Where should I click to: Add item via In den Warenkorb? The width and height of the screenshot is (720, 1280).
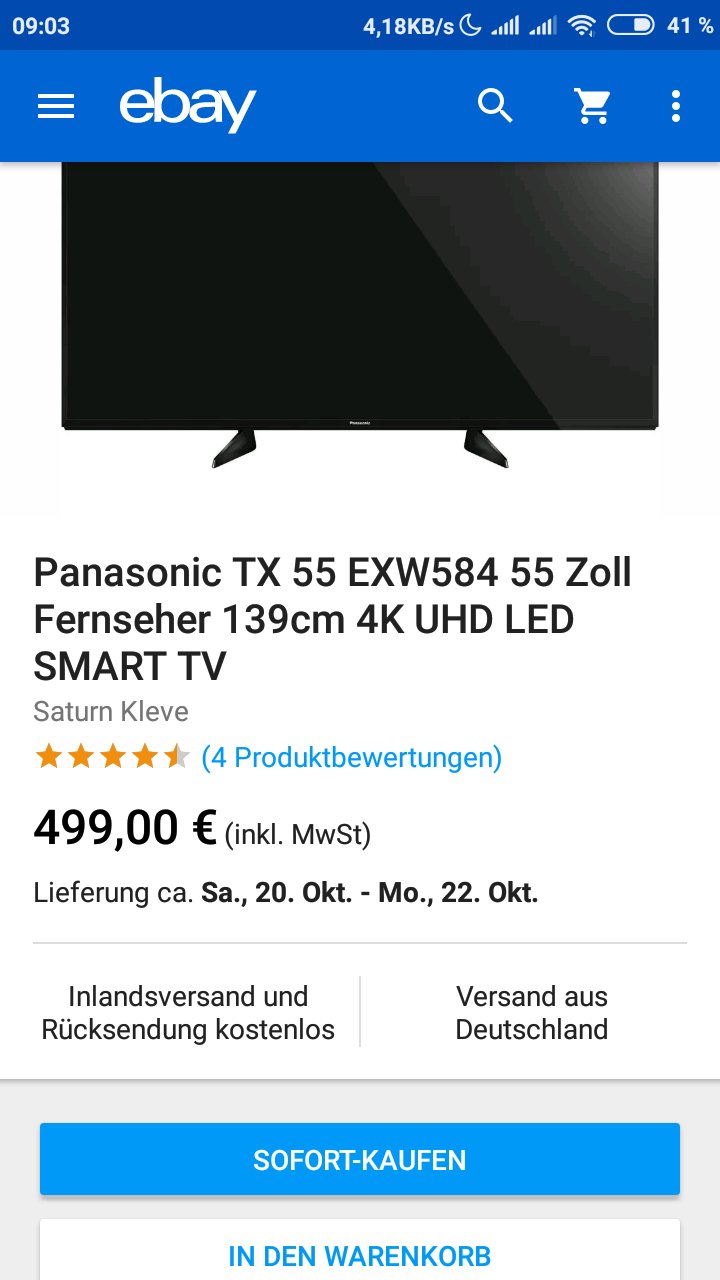click(360, 1255)
